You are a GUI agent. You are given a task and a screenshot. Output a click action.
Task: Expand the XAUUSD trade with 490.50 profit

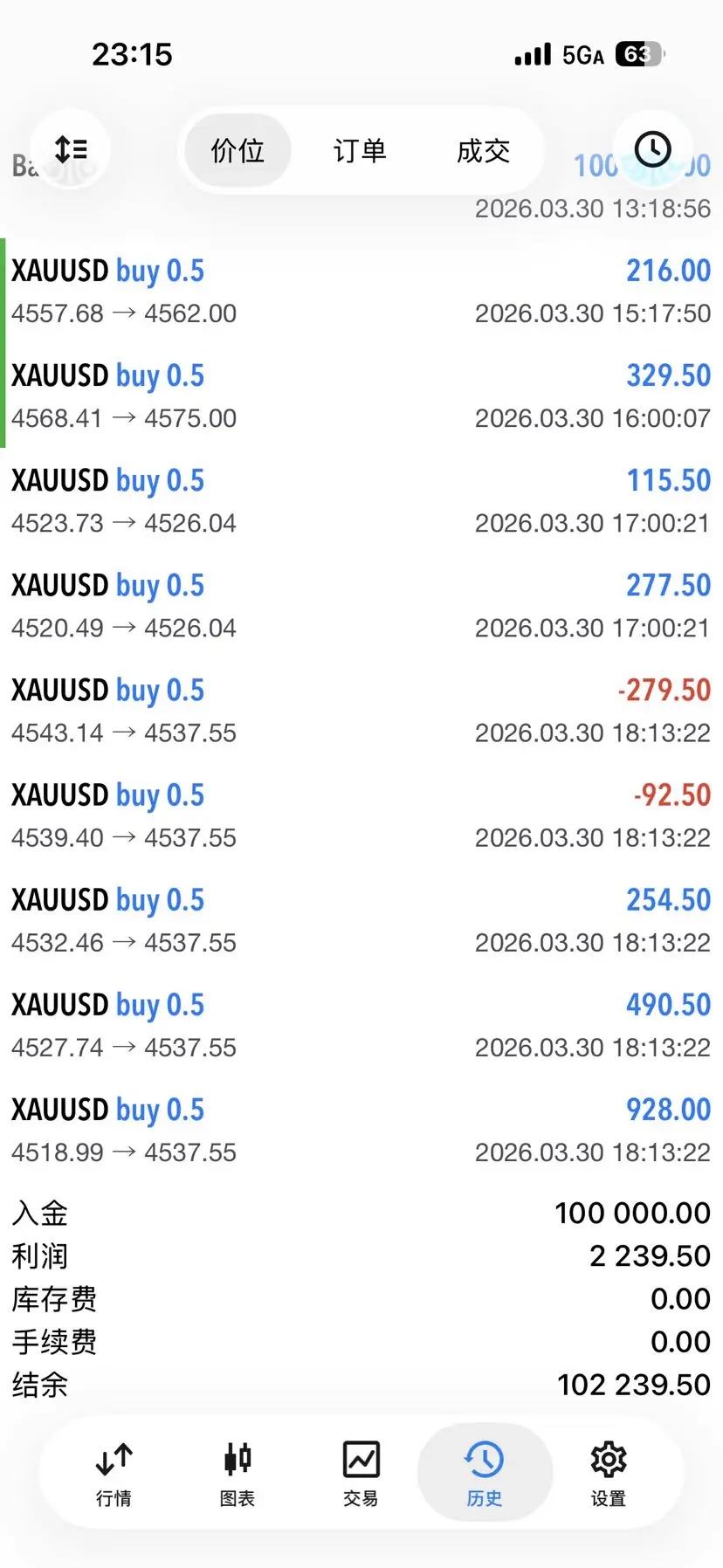coord(361,1024)
